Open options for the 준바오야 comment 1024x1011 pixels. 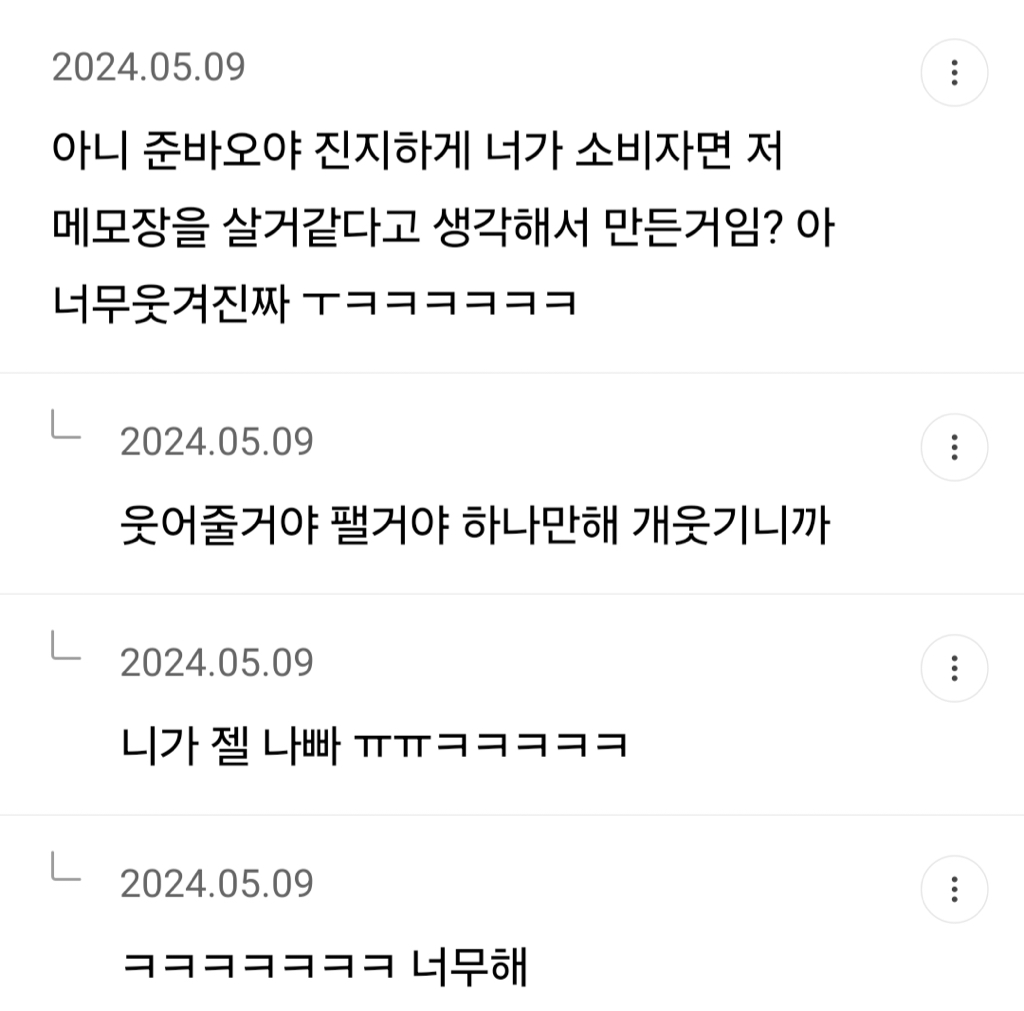point(954,73)
